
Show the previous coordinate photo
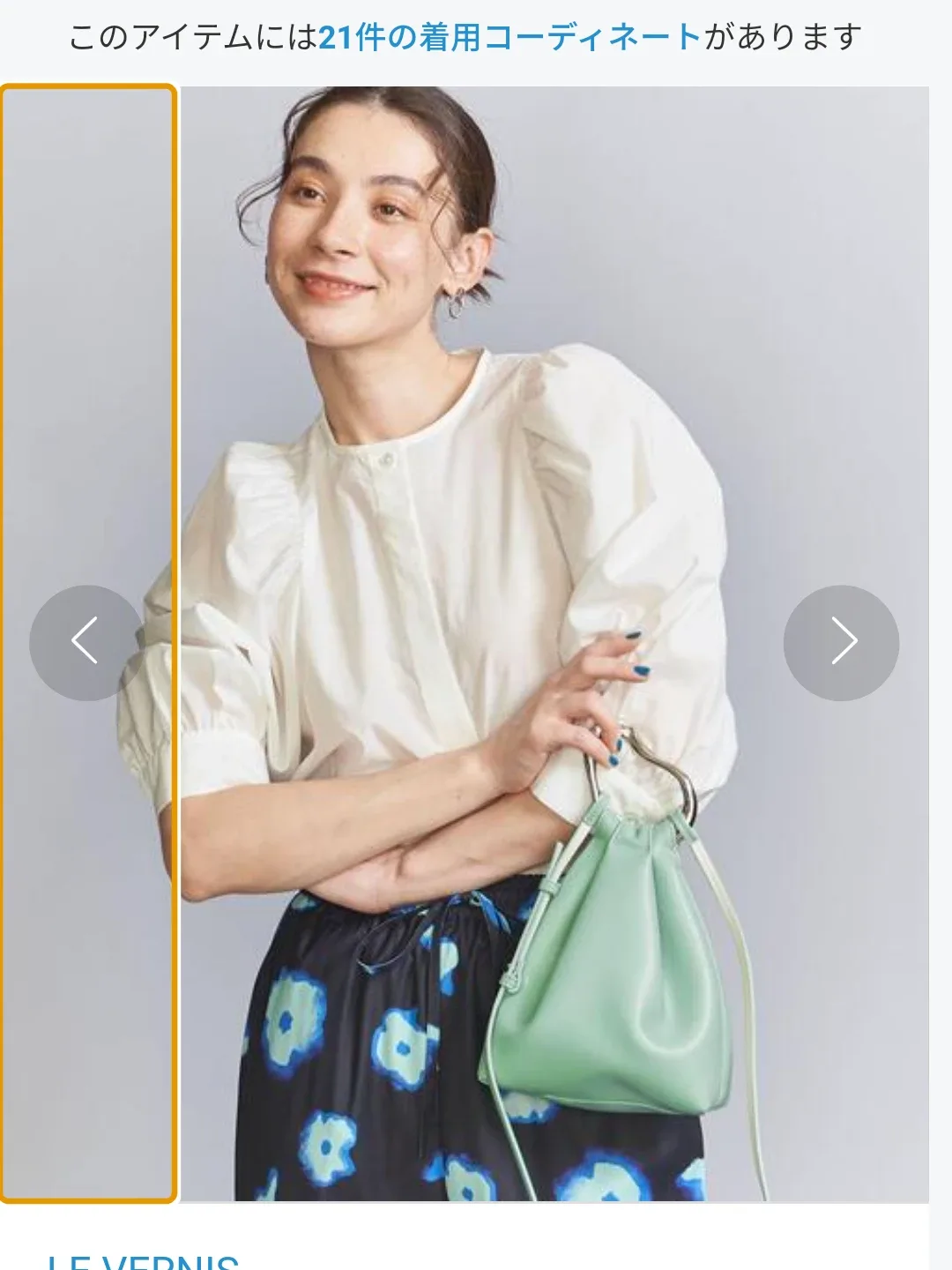86,642
